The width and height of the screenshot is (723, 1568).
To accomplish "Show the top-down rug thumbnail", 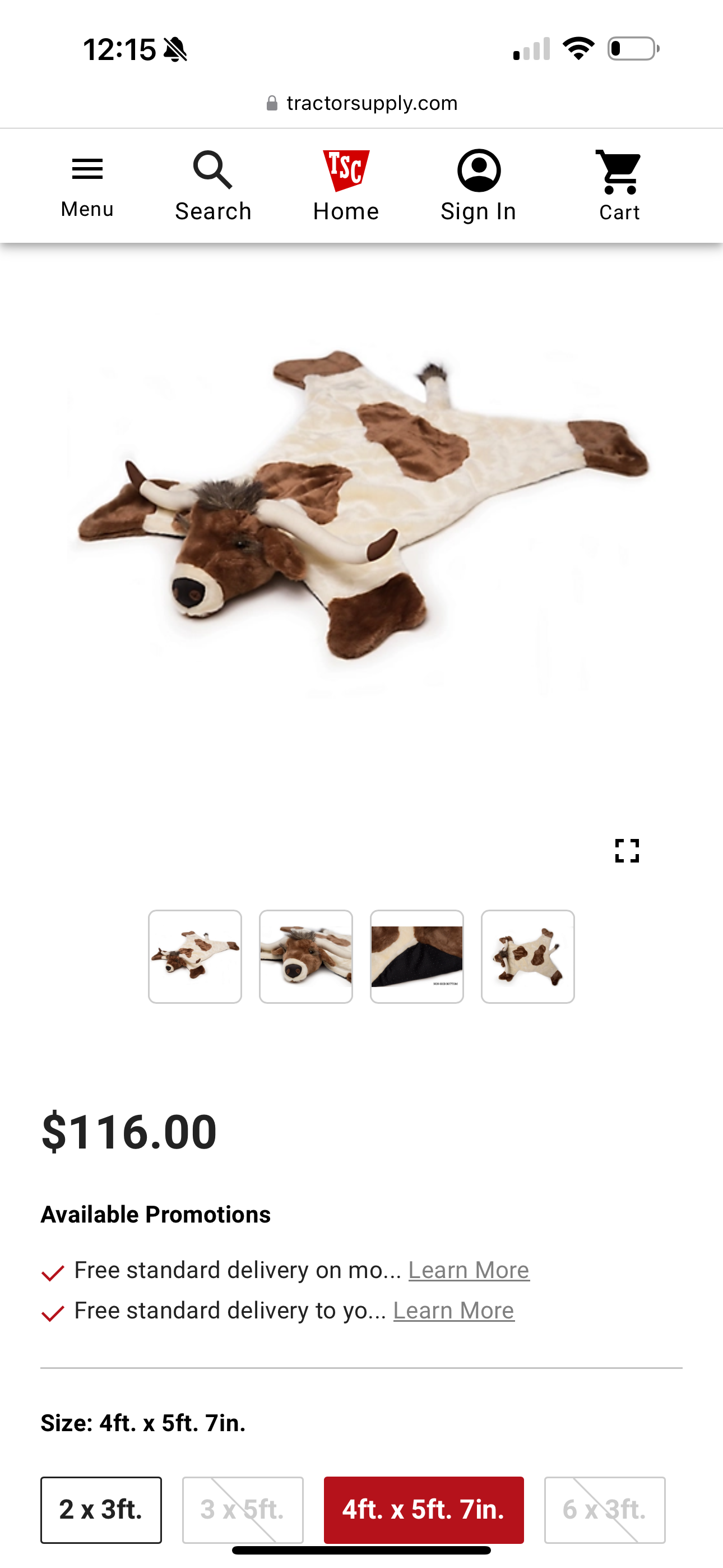I will click(527, 956).
